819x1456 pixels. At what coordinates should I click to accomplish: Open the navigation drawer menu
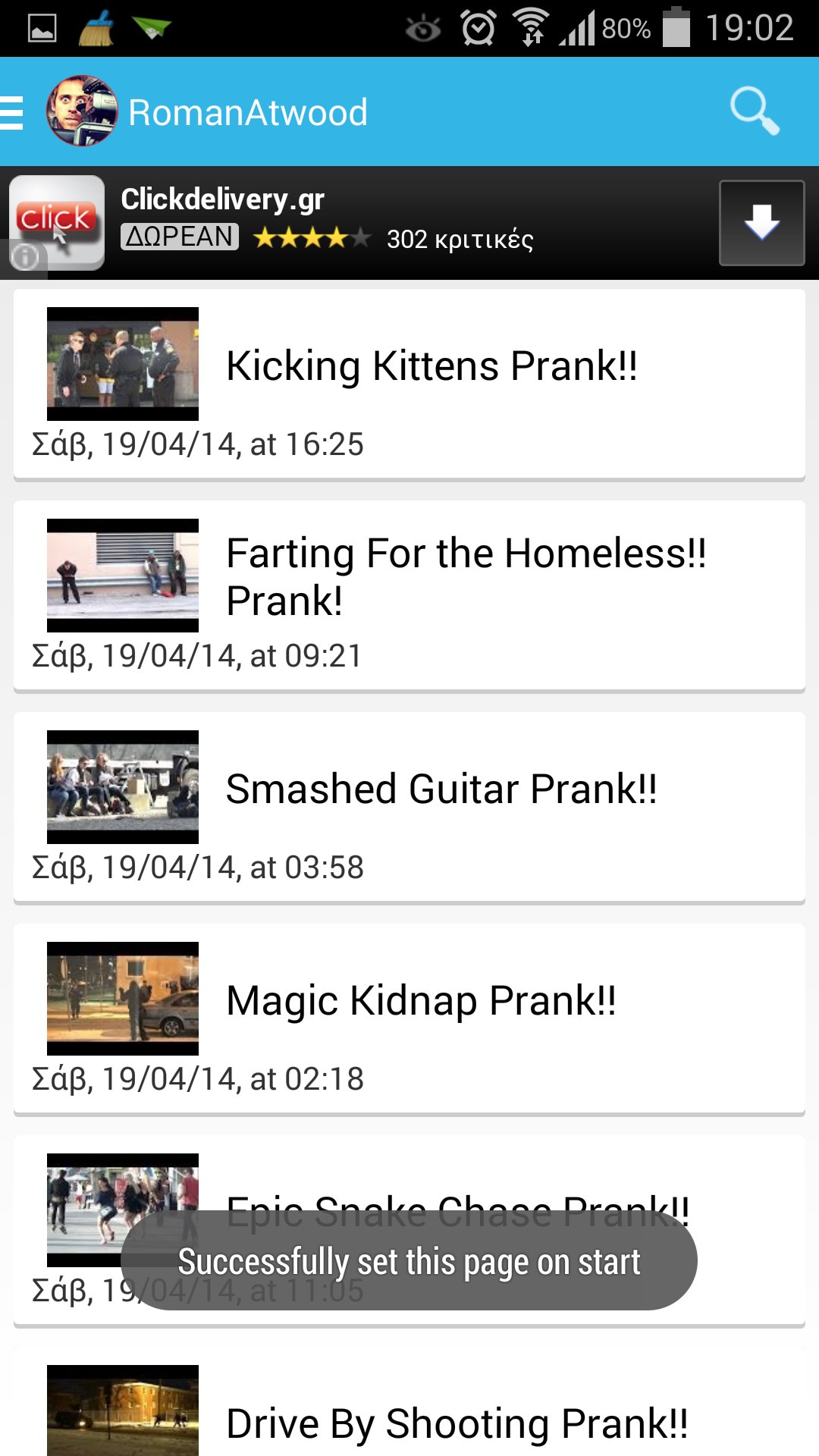12,112
